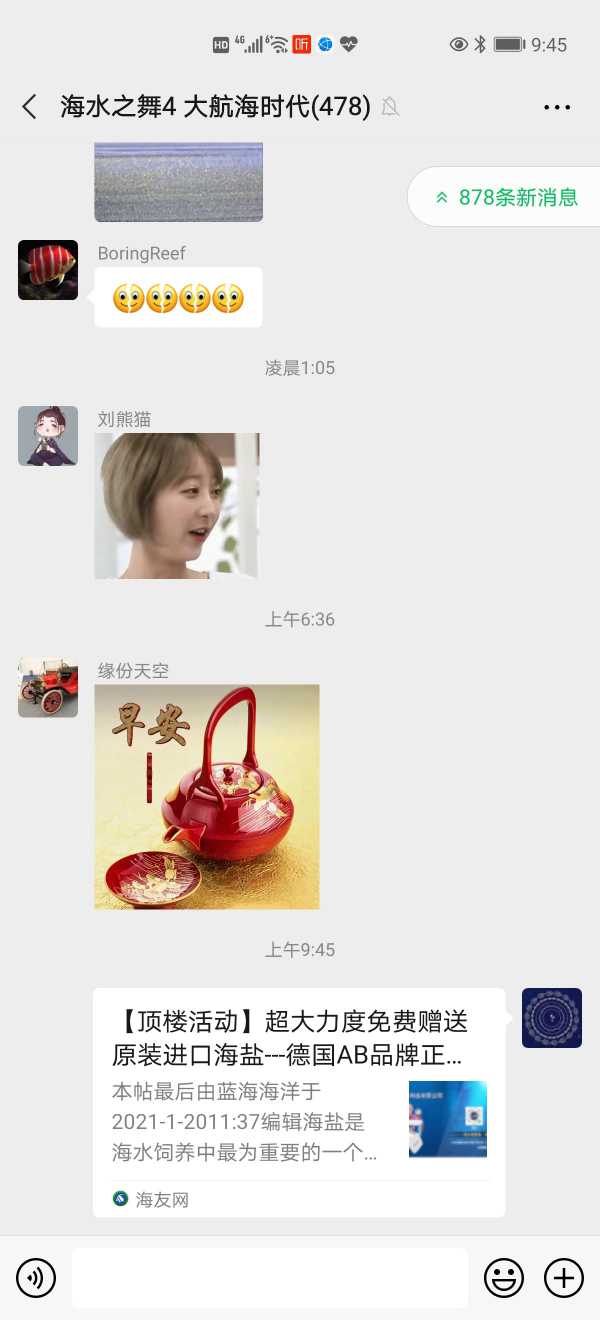Open the chat's three-dot menu
Screen dimensions: 600x1320
click(557, 107)
